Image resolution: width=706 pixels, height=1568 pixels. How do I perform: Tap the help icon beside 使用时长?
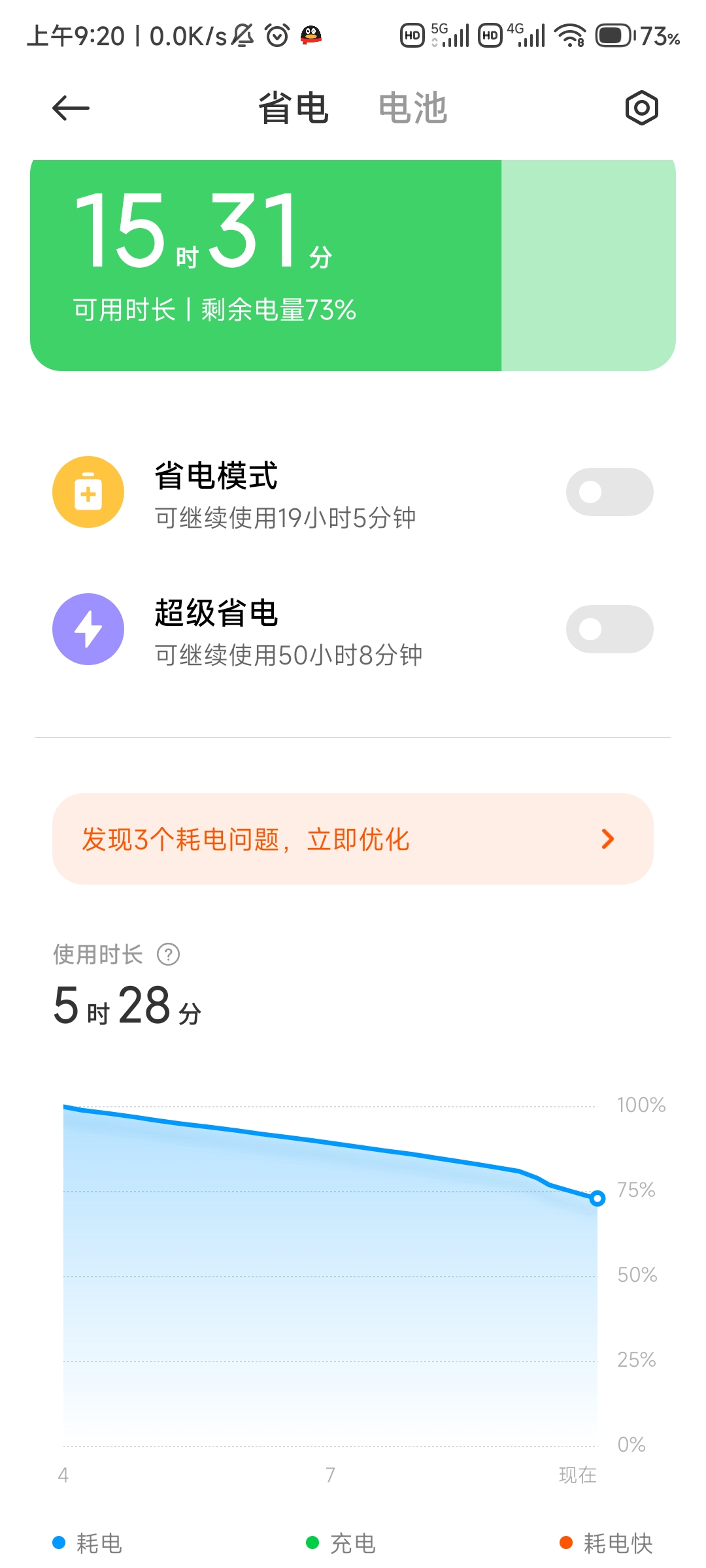(x=169, y=955)
